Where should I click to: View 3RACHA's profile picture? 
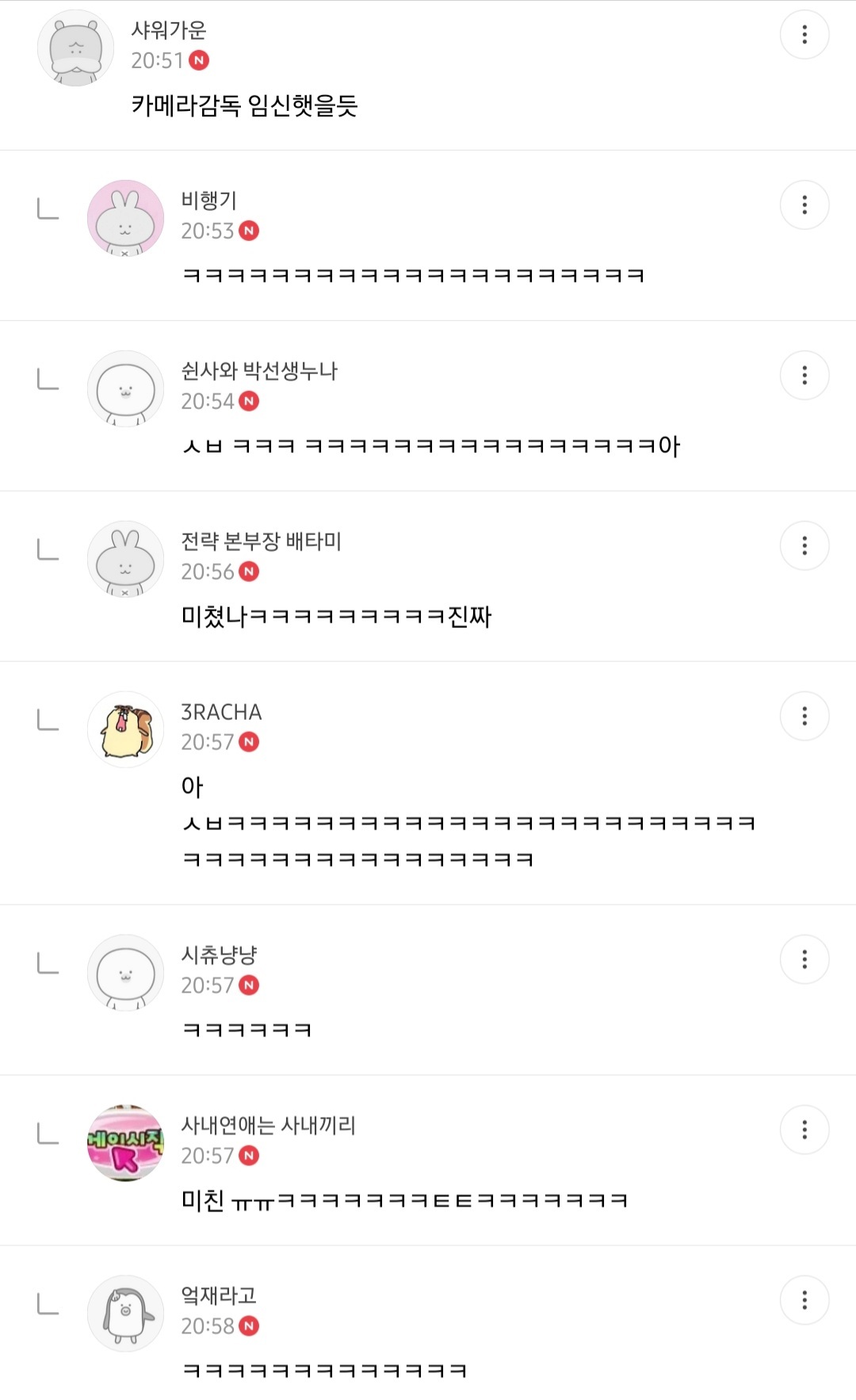(x=125, y=729)
